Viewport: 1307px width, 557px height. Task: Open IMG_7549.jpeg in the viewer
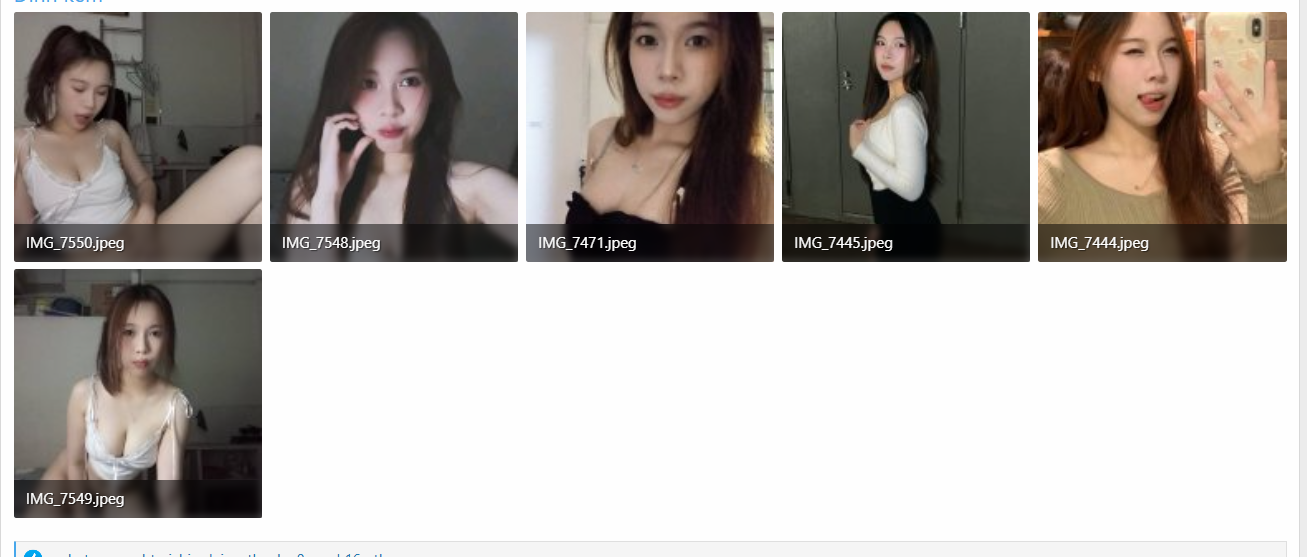click(138, 393)
